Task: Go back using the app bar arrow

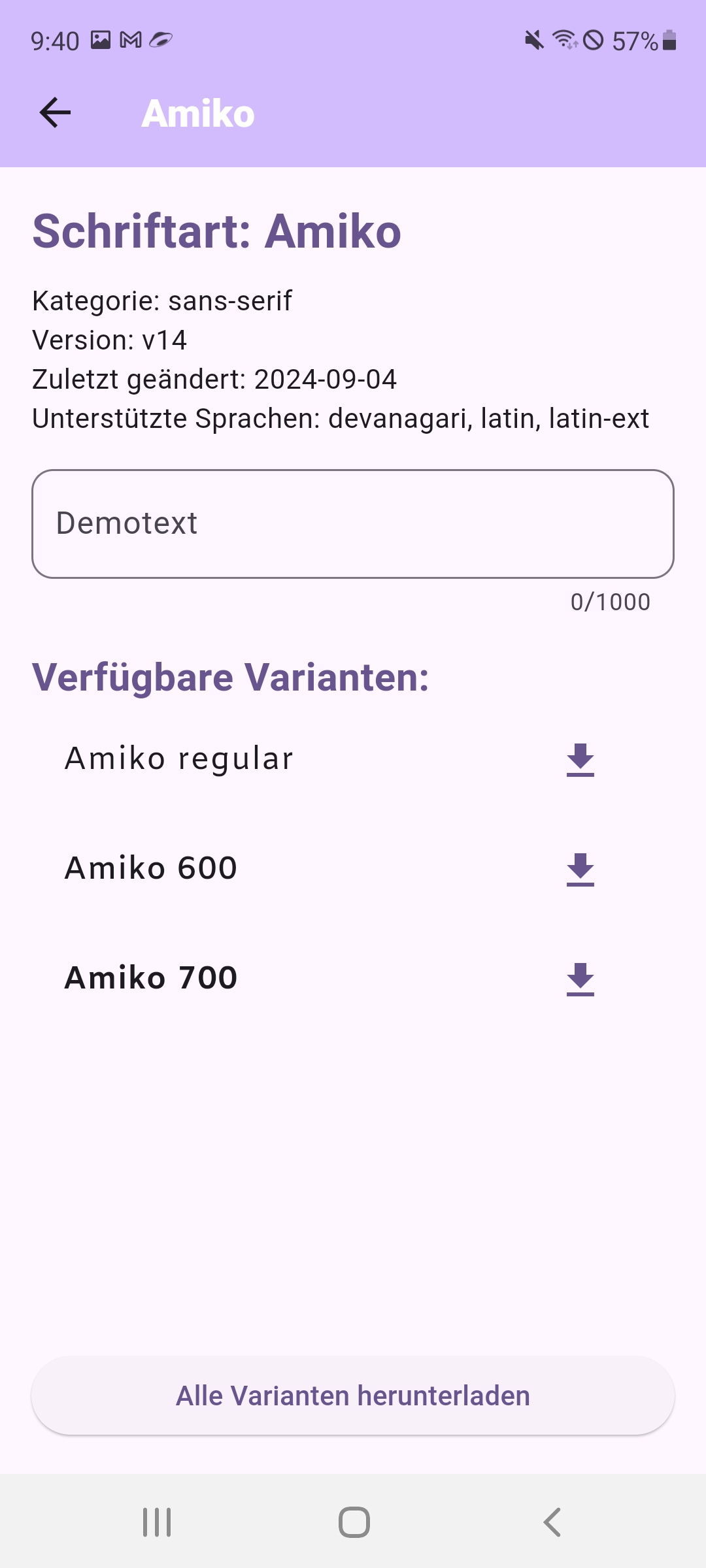Action: pyautogui.click(x=55, y=113)
